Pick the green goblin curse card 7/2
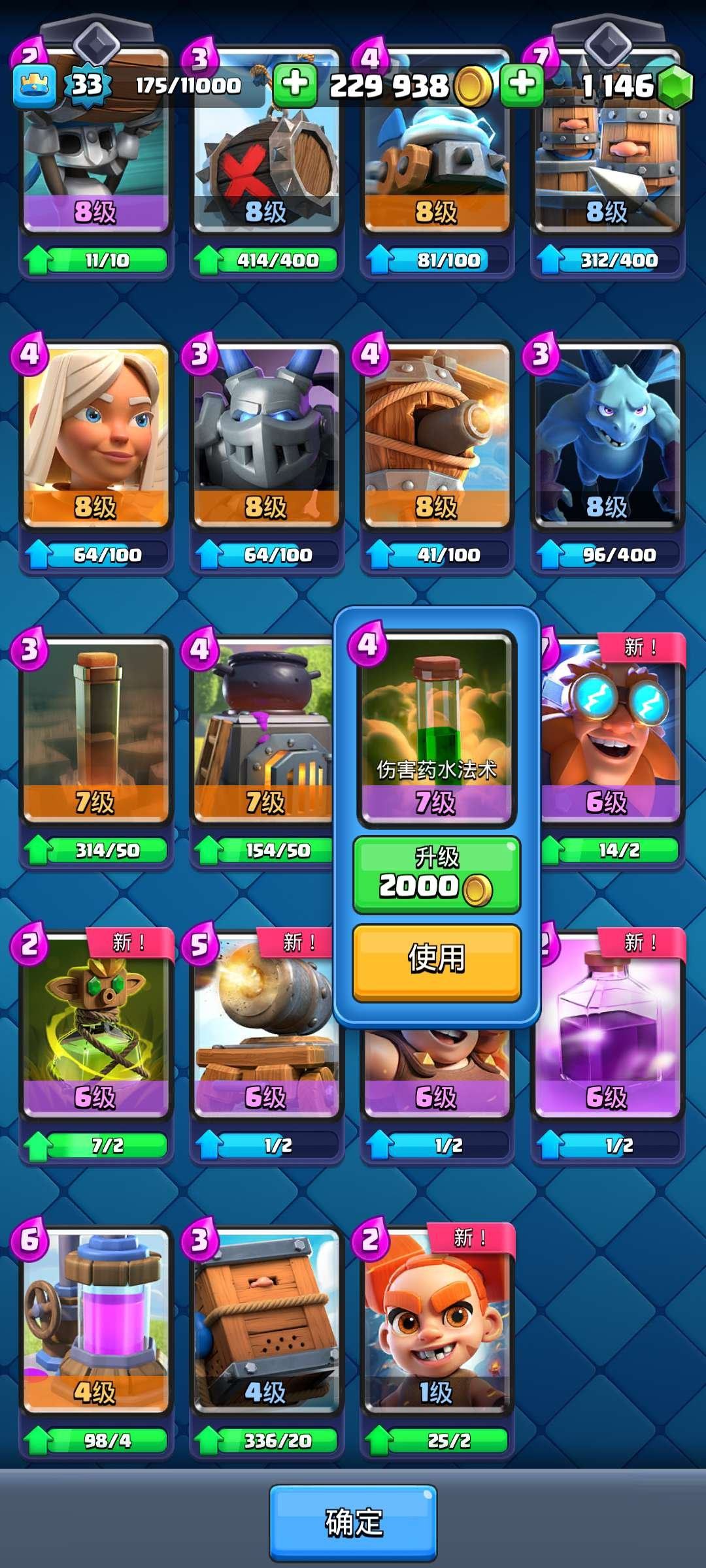This screenshot has width=706, height=1568. tap(96, 1026)
